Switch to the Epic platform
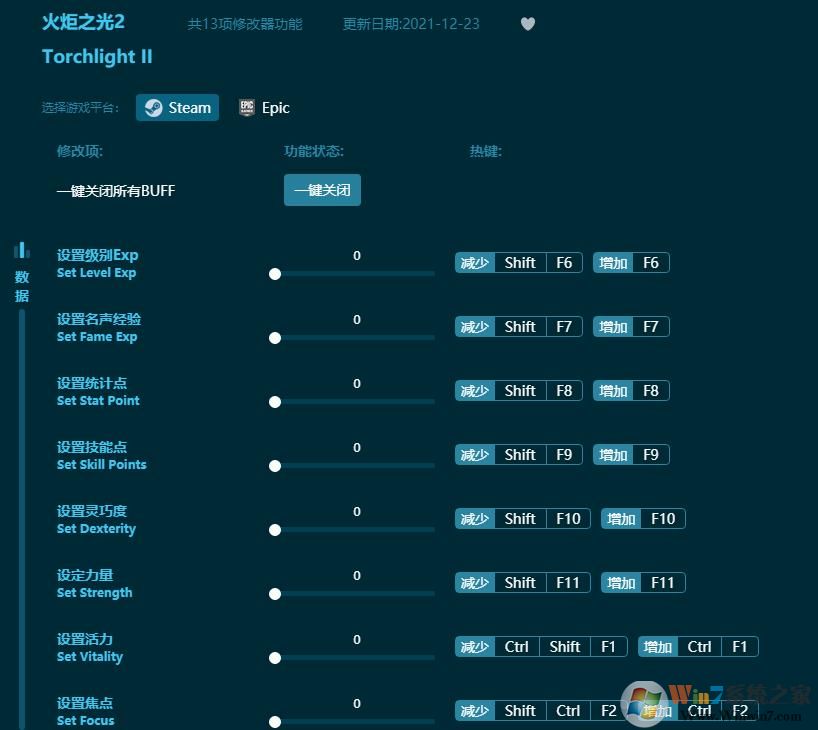 265,108
